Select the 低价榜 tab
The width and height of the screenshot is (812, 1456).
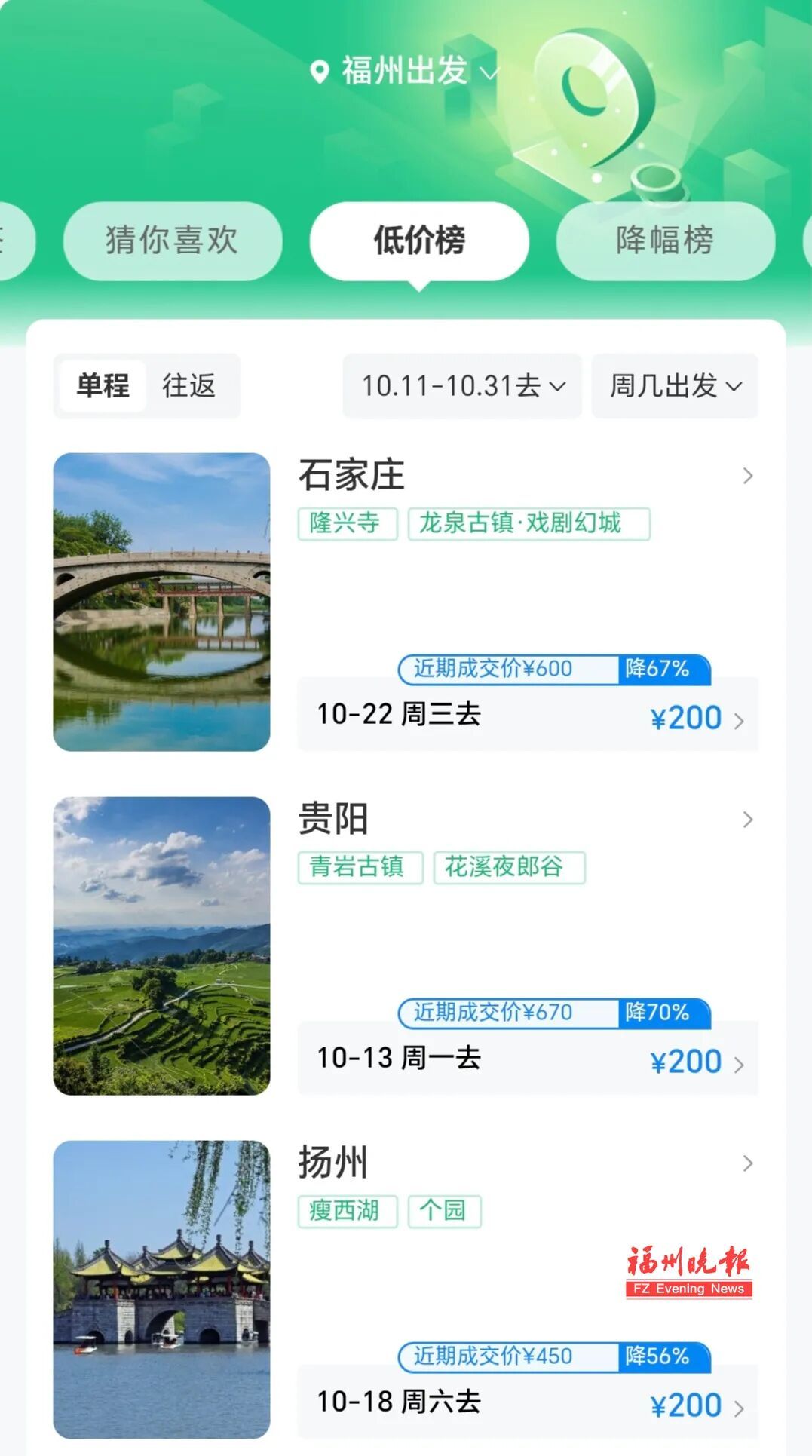pos(418,240)
